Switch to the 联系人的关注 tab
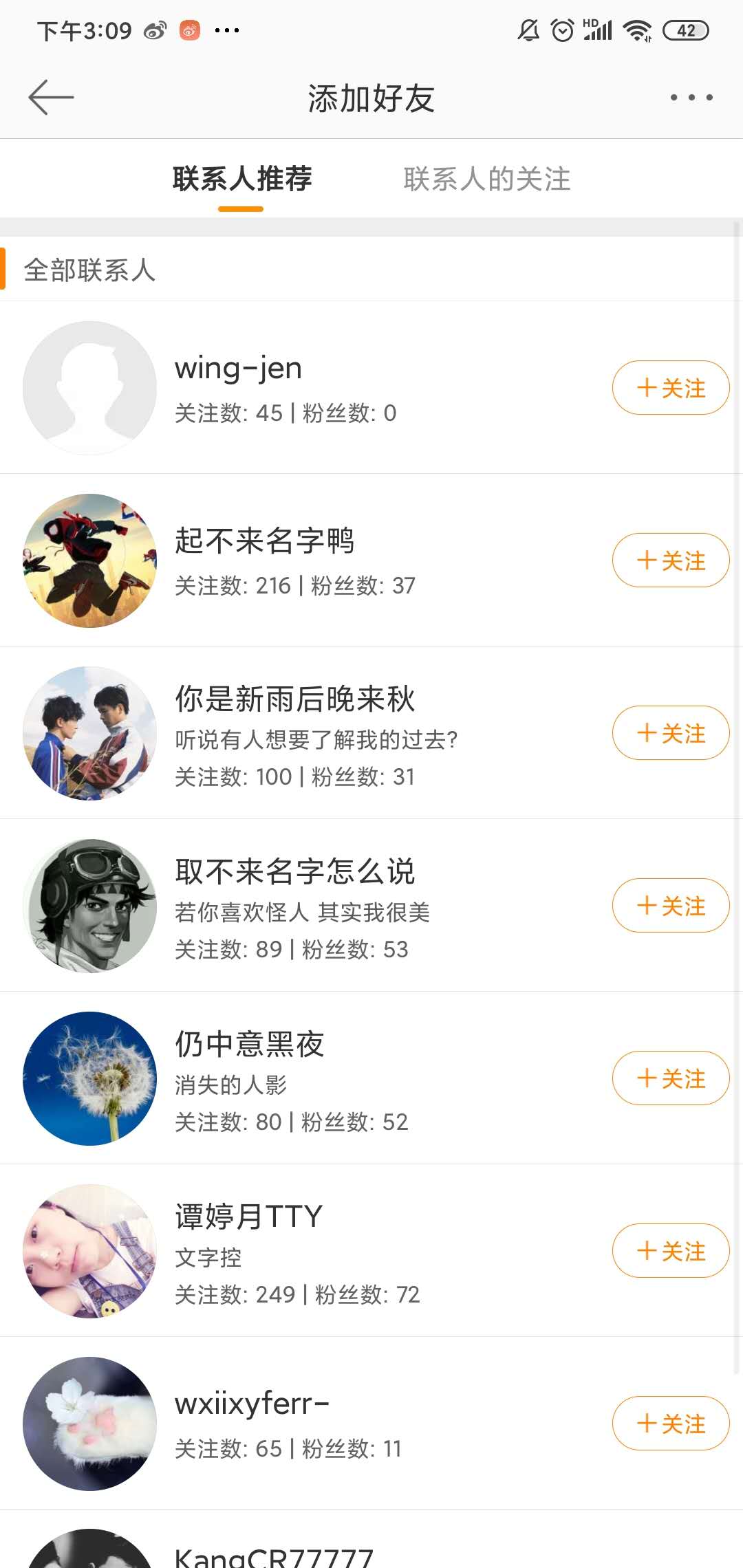 [x=486, y=179]
